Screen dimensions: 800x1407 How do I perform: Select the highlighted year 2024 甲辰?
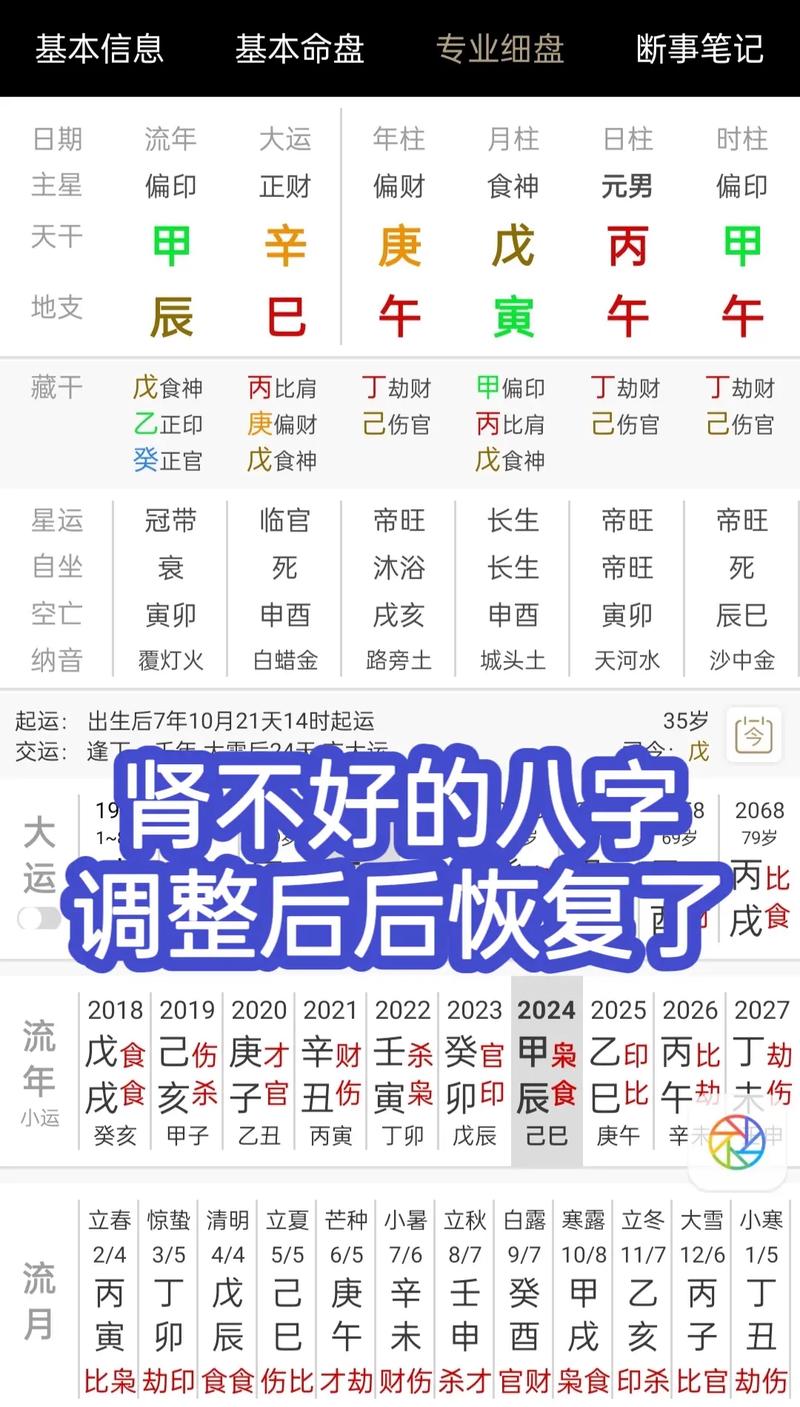click(x=547, y=1070)
